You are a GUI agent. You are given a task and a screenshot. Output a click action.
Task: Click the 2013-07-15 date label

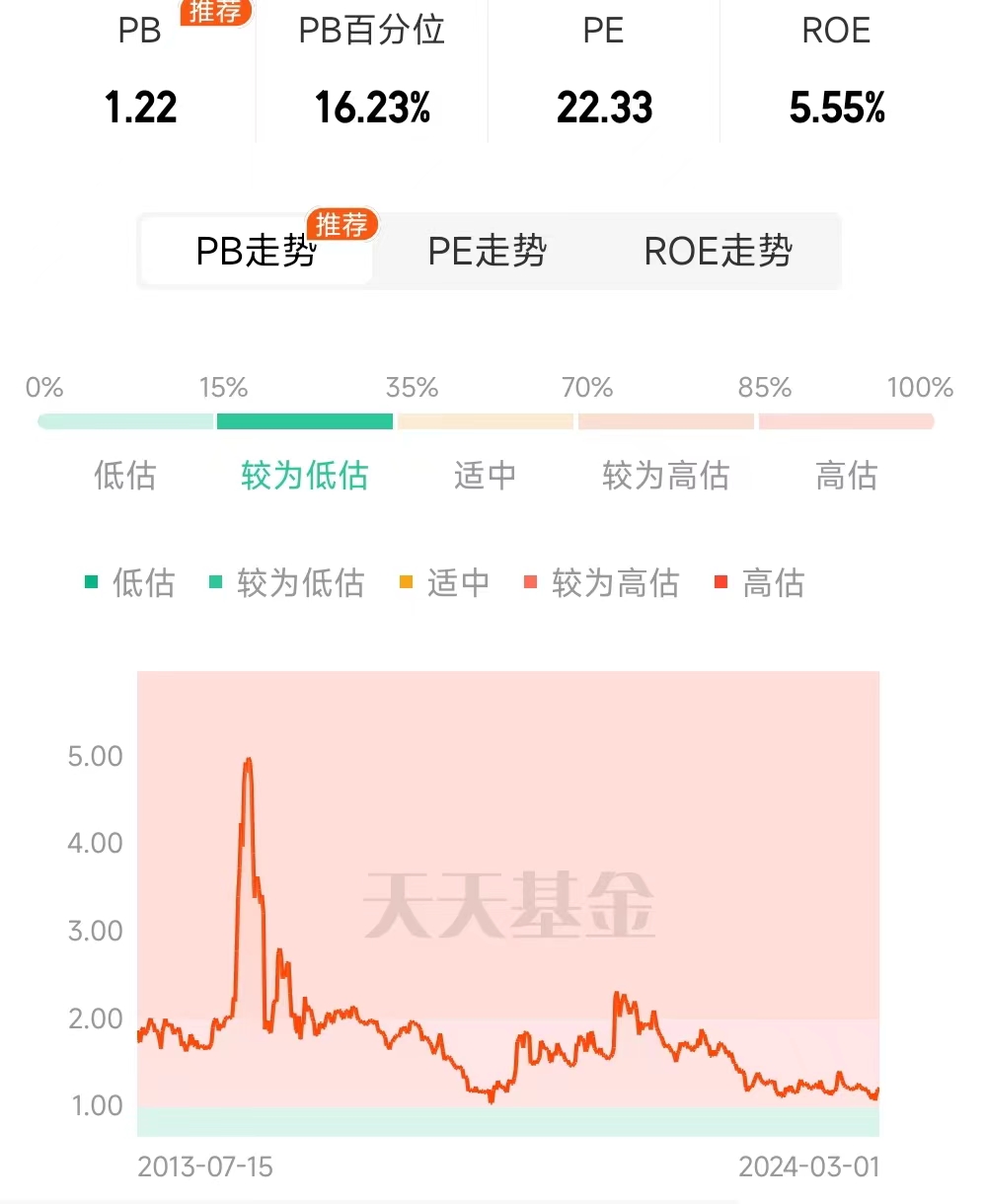tap(206, 1166)
